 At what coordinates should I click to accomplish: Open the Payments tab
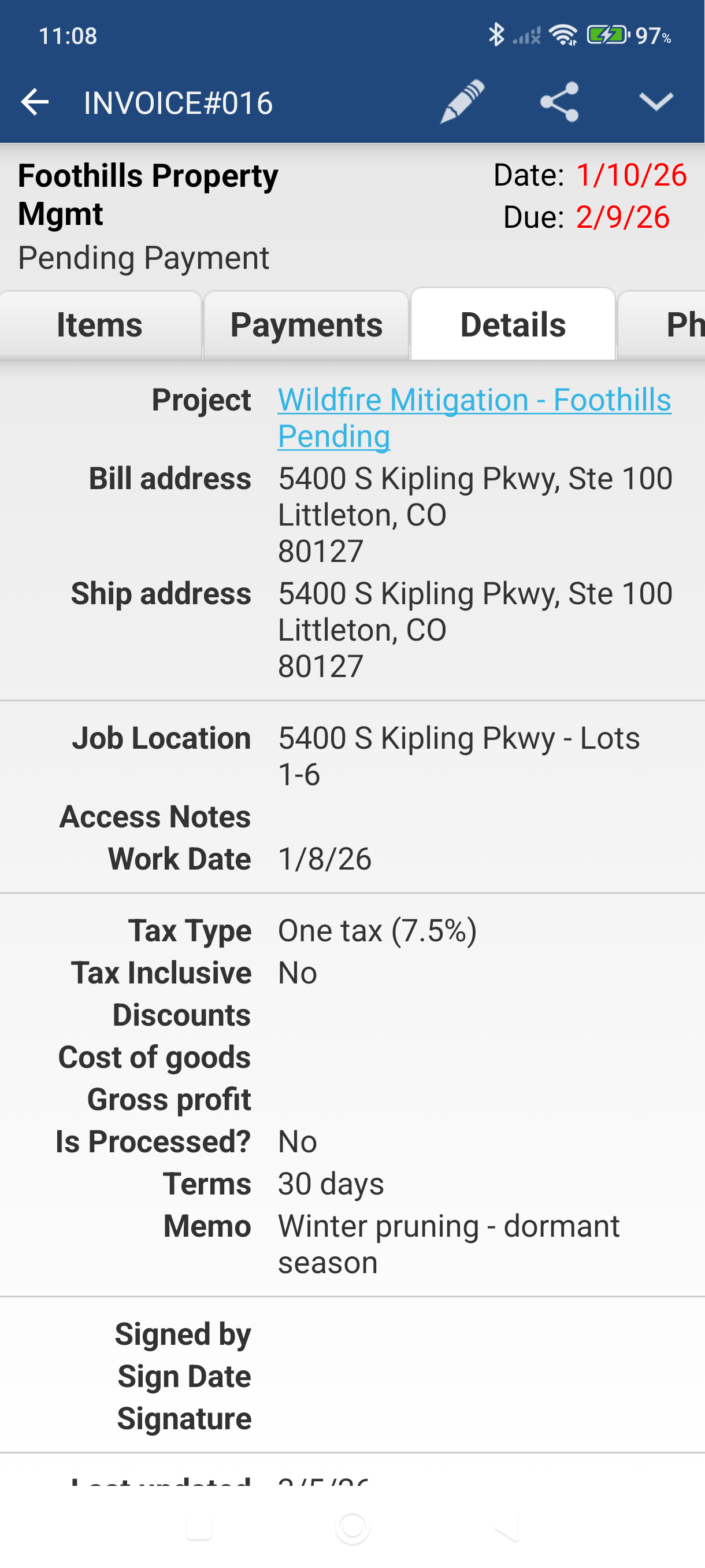click(307, 324)
